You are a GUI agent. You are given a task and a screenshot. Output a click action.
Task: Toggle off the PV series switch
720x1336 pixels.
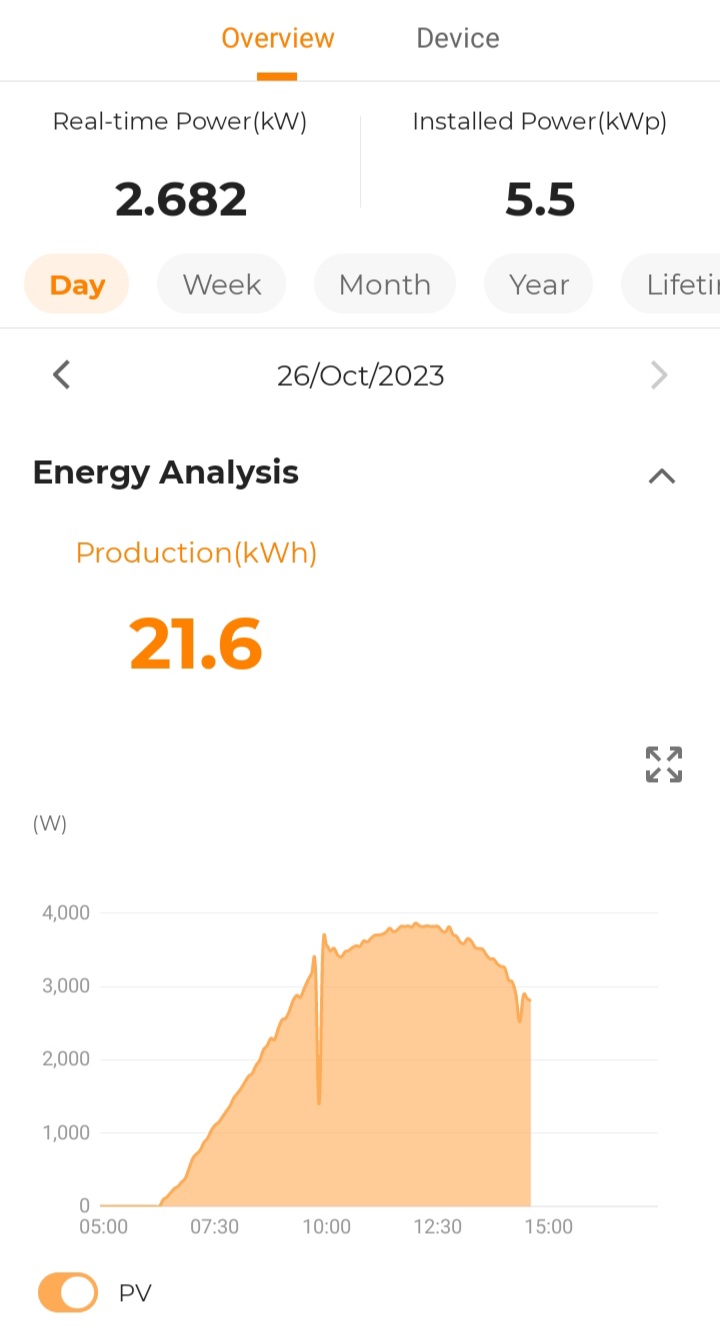(x=68, y=1292)
